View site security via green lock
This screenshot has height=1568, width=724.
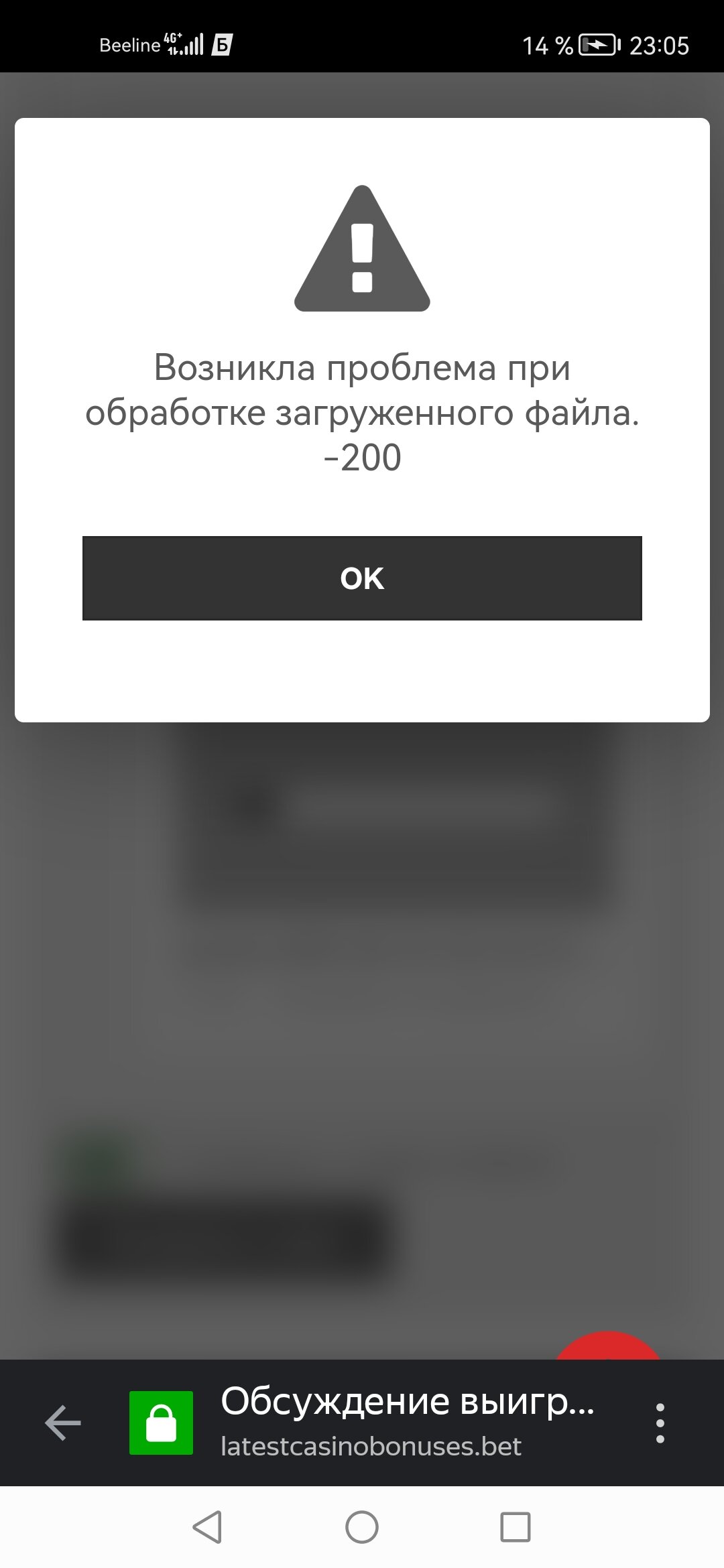point(161,1423)
